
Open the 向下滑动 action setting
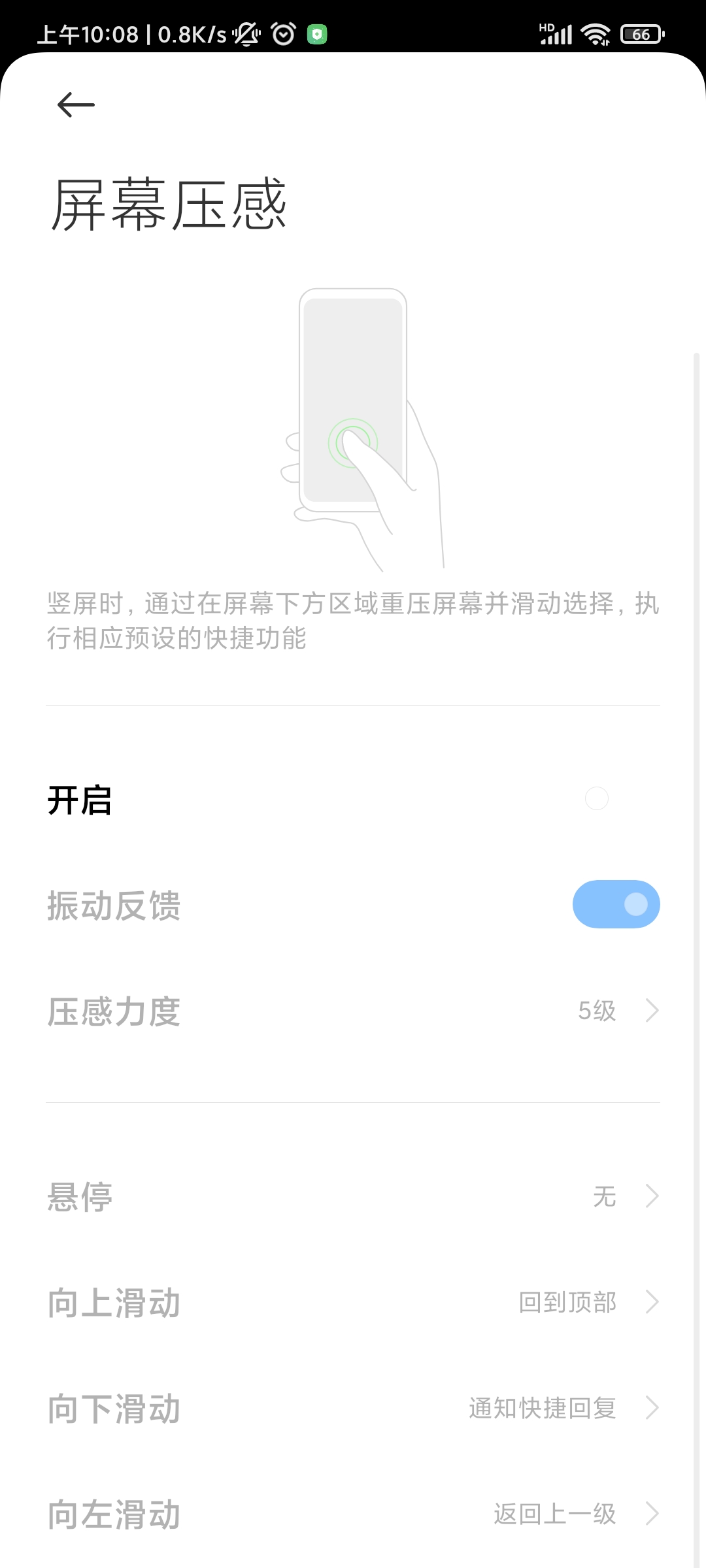click(353, 1408)
